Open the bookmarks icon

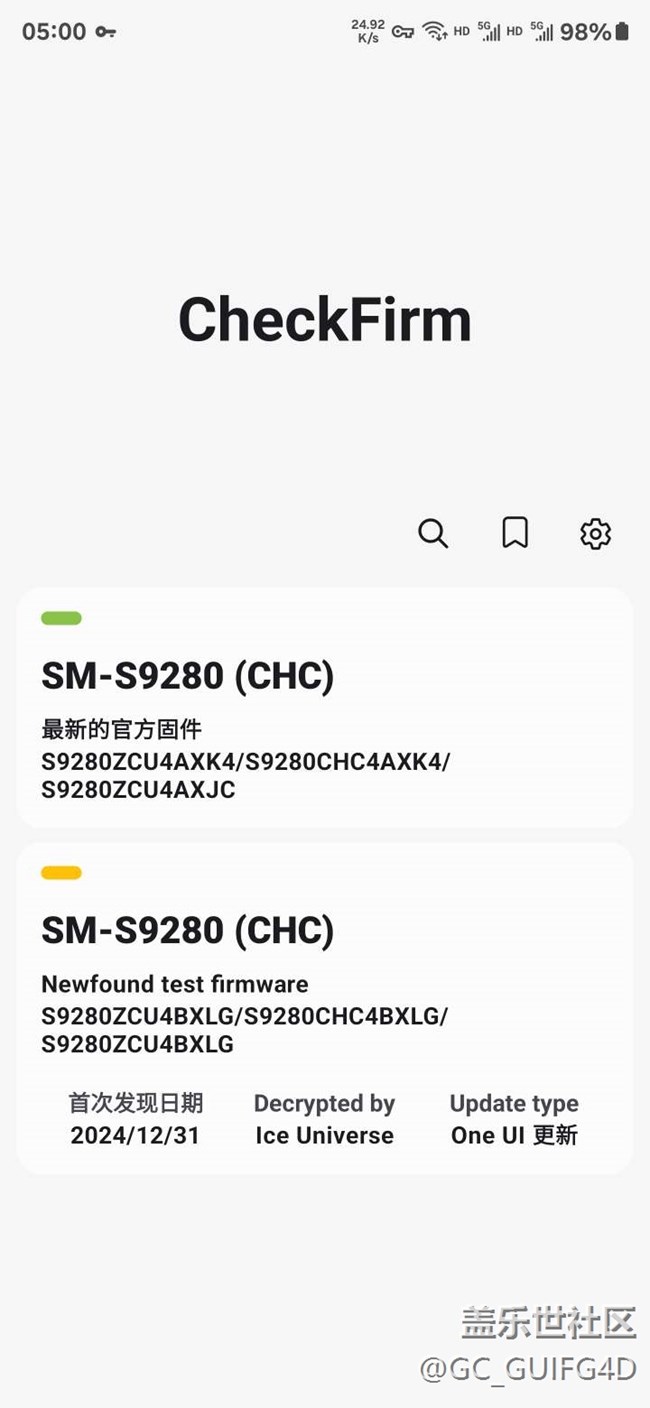pyautogui.click(x=515, y=533)
